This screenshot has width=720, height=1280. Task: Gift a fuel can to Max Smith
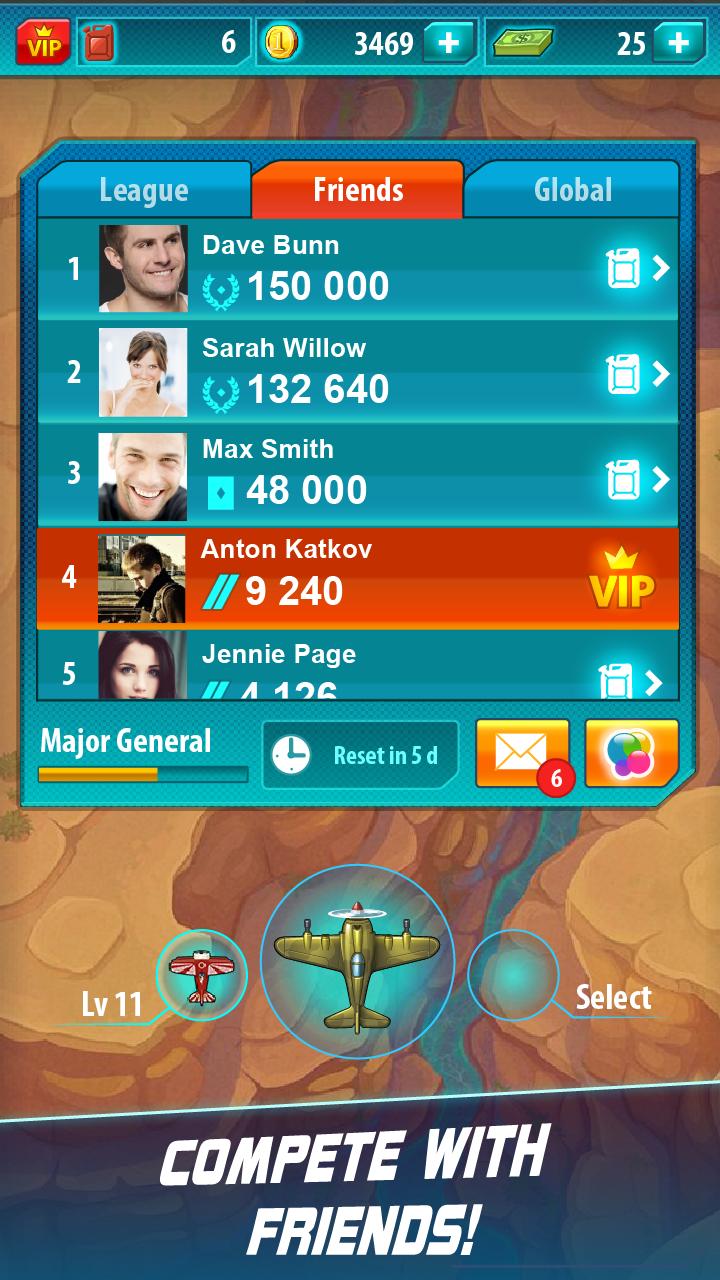(637, 479)
